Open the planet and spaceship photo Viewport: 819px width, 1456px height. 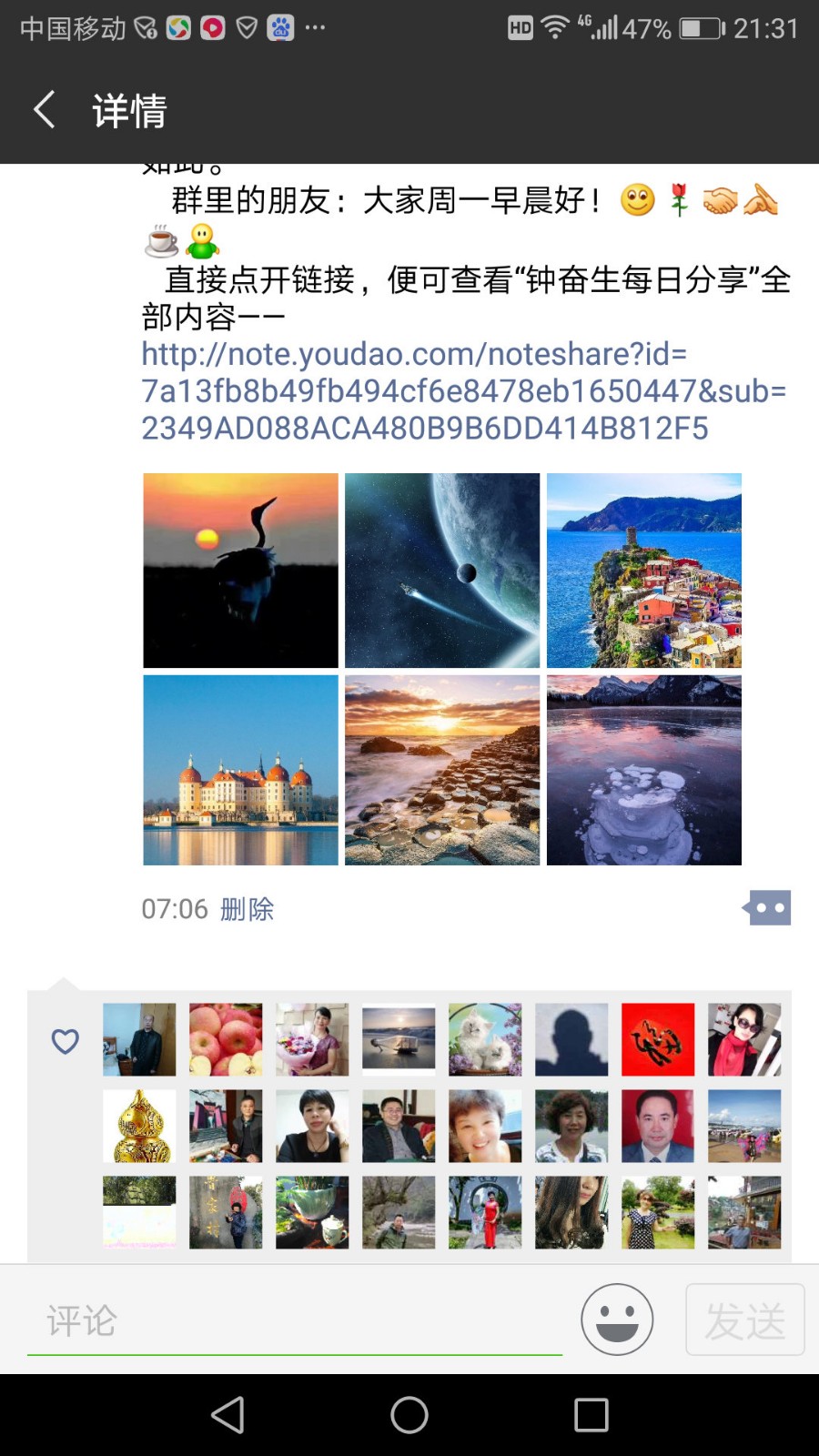click(x=442, y=571)
